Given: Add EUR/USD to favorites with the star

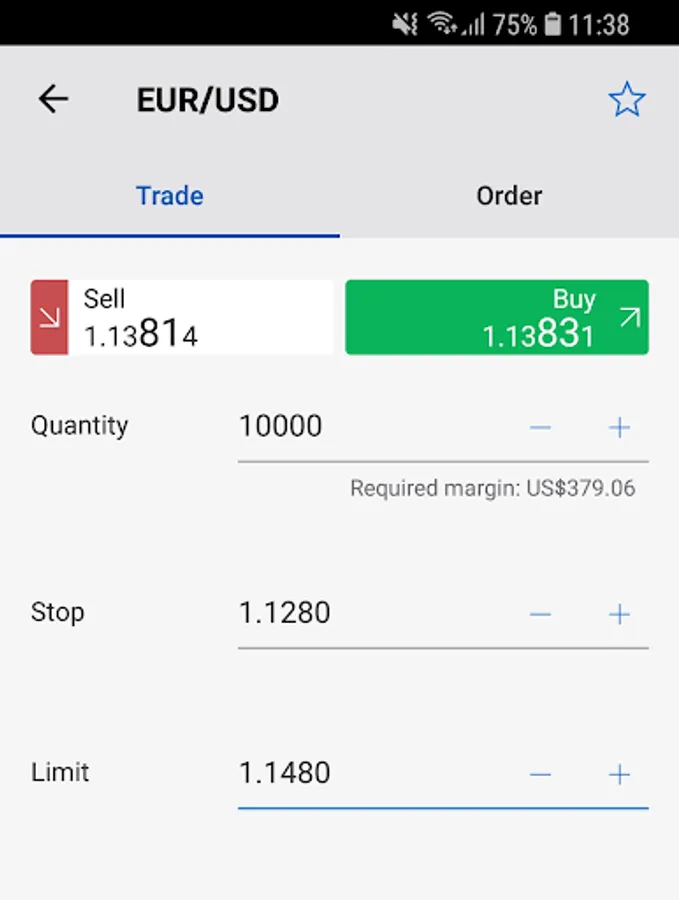Looking at the screenshot, I should tap(627, 99).
